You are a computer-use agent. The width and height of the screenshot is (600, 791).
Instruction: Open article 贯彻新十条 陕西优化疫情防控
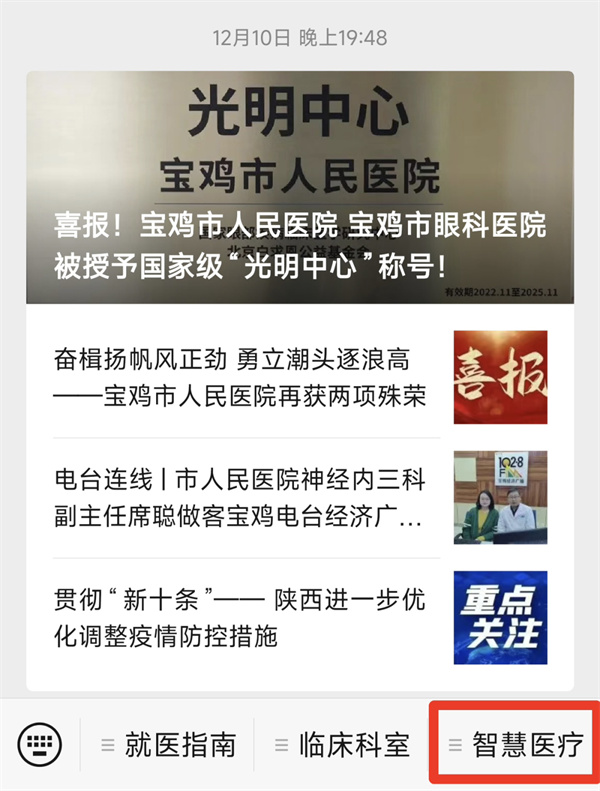pos(240,617)
